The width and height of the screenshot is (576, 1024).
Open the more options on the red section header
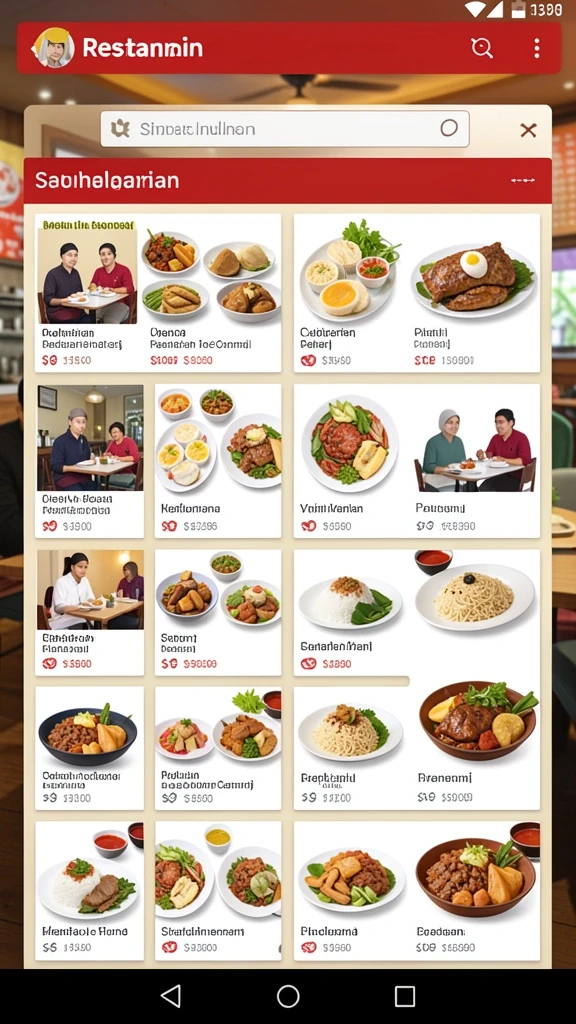coord(523,181)
